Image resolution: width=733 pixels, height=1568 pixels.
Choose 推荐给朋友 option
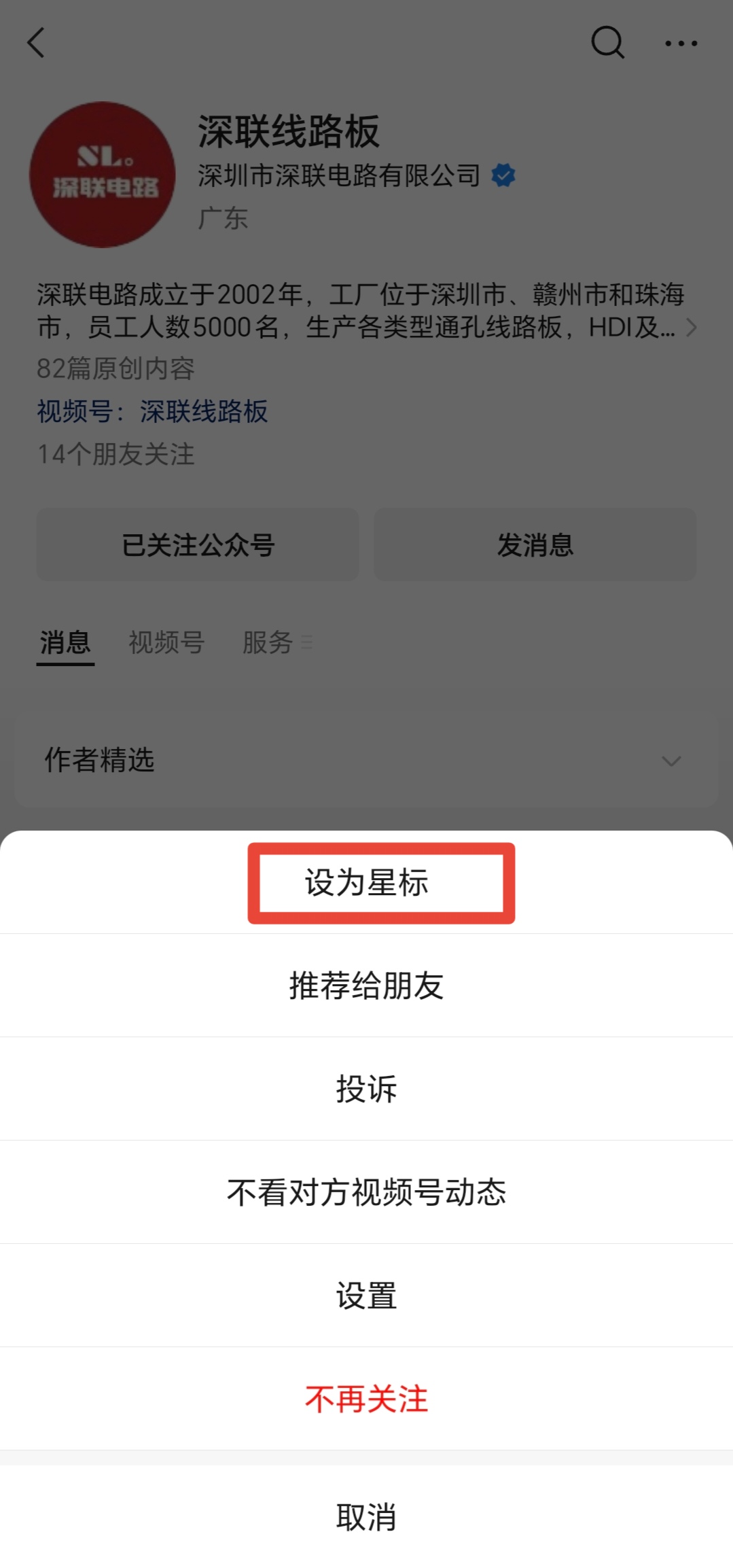(367, 986)
